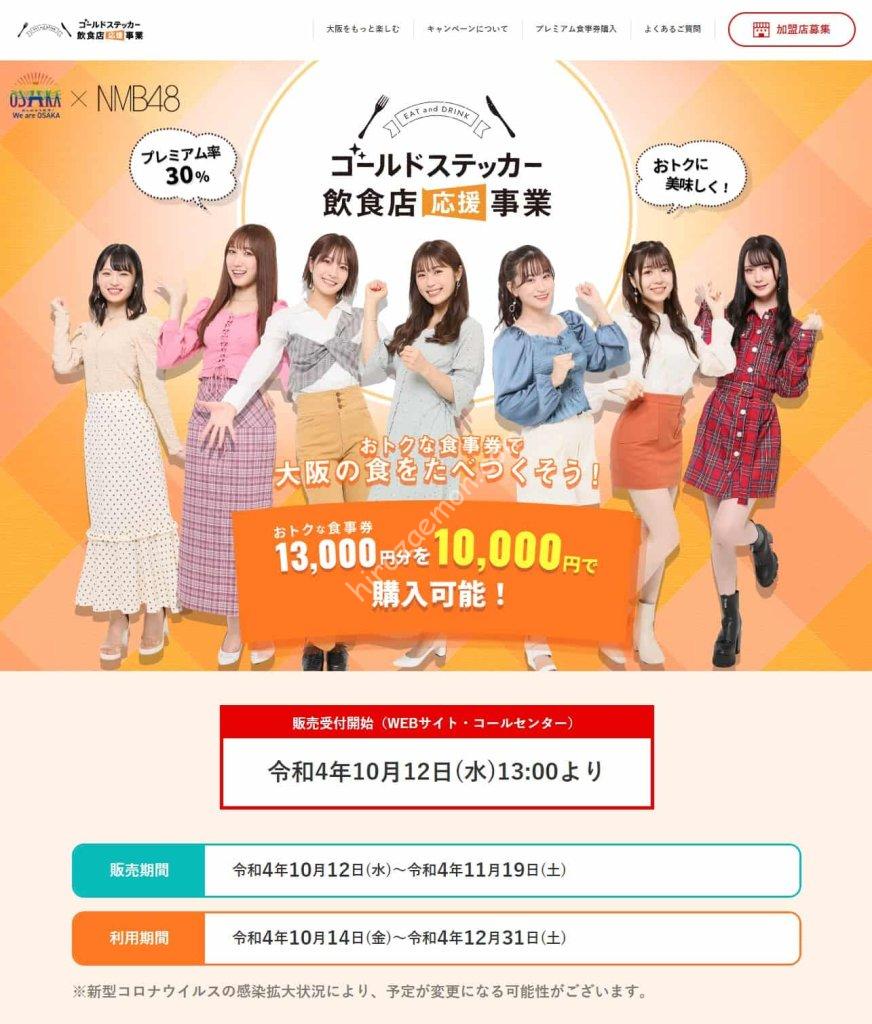Open プレミアム食事券購入 link

pyautogui.click(x=576, y=29)
